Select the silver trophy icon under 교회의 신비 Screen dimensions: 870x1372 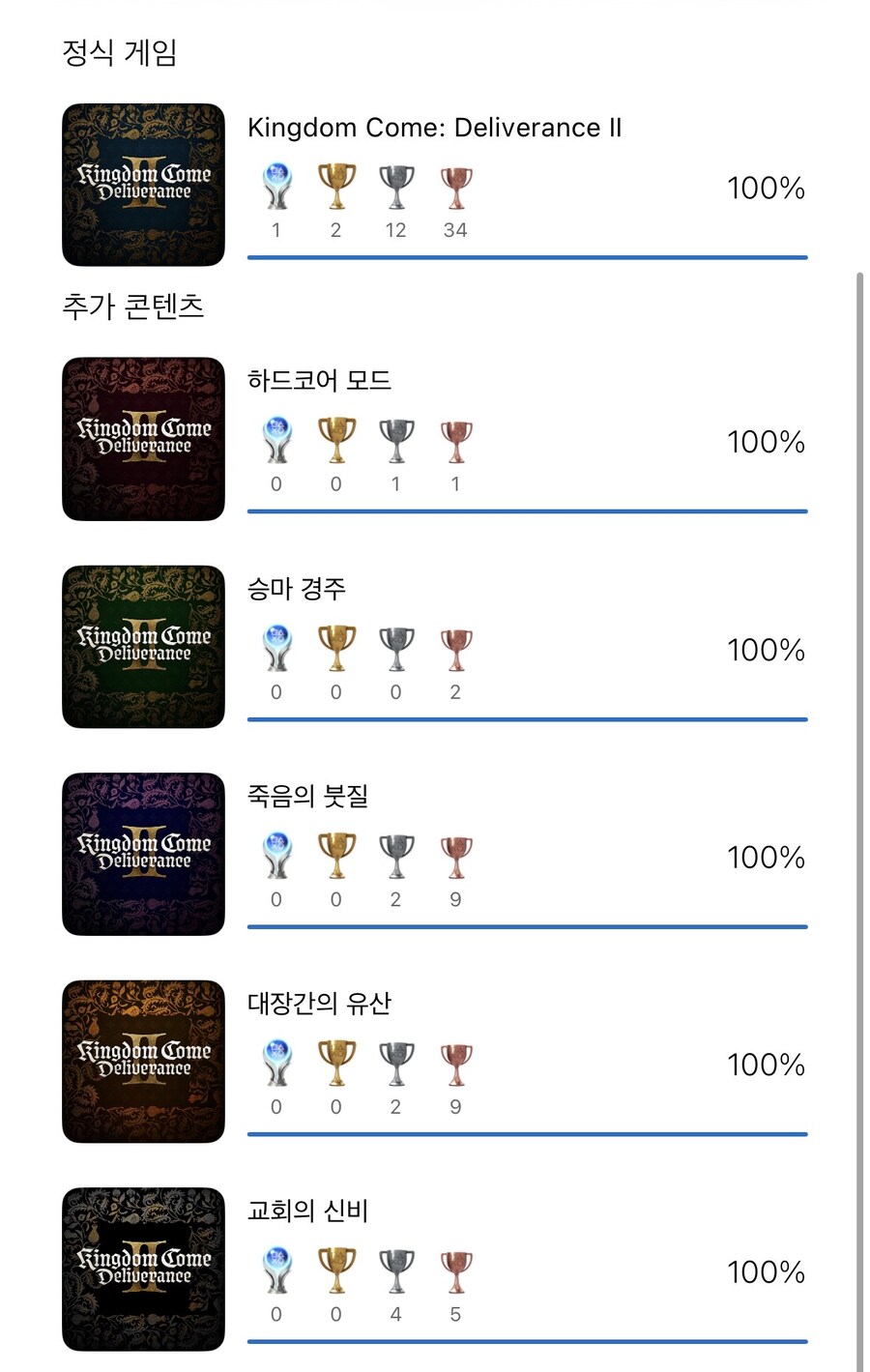pos(395,1270)
